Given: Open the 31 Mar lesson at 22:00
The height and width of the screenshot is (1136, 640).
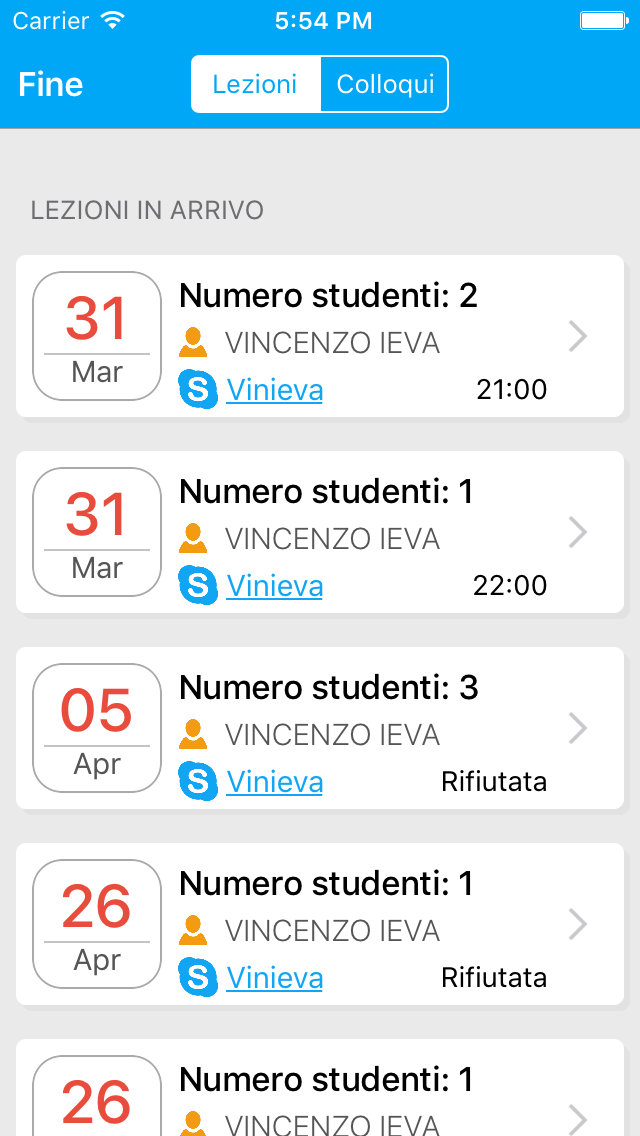Looking at the screenshot, I should coord(320,532).
